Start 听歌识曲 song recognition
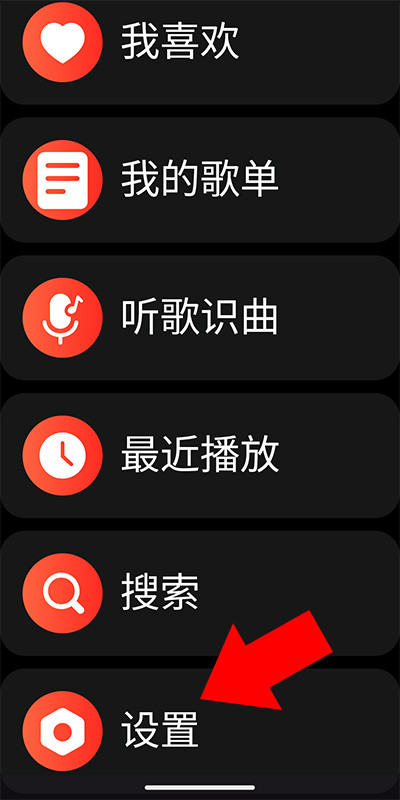This screenshot has height=800, width=400. [x=200, y=318]
